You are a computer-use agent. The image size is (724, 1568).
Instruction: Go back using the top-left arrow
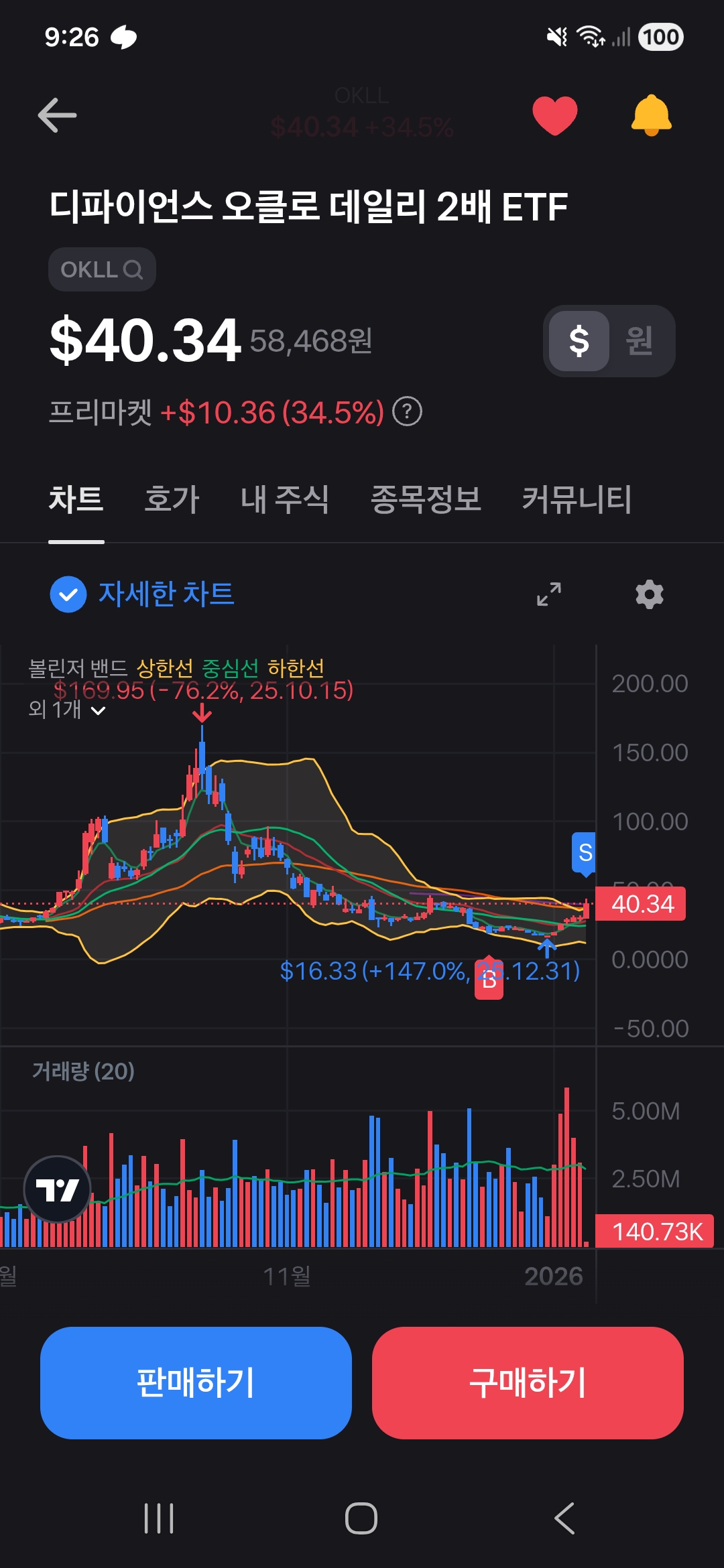[57, 115]
